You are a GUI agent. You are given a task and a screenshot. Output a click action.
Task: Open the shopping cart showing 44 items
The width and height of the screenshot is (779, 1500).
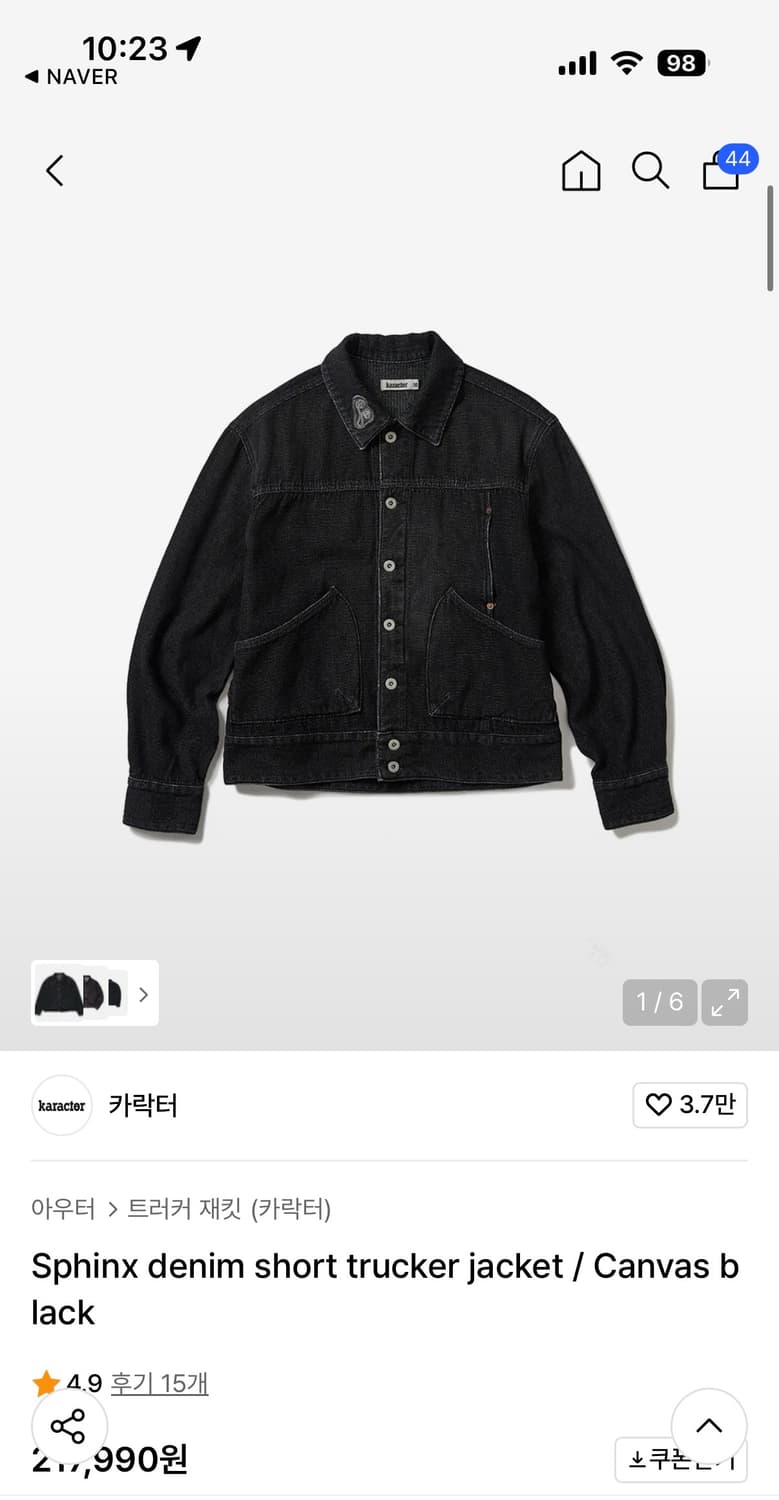[x=721, y=172]
